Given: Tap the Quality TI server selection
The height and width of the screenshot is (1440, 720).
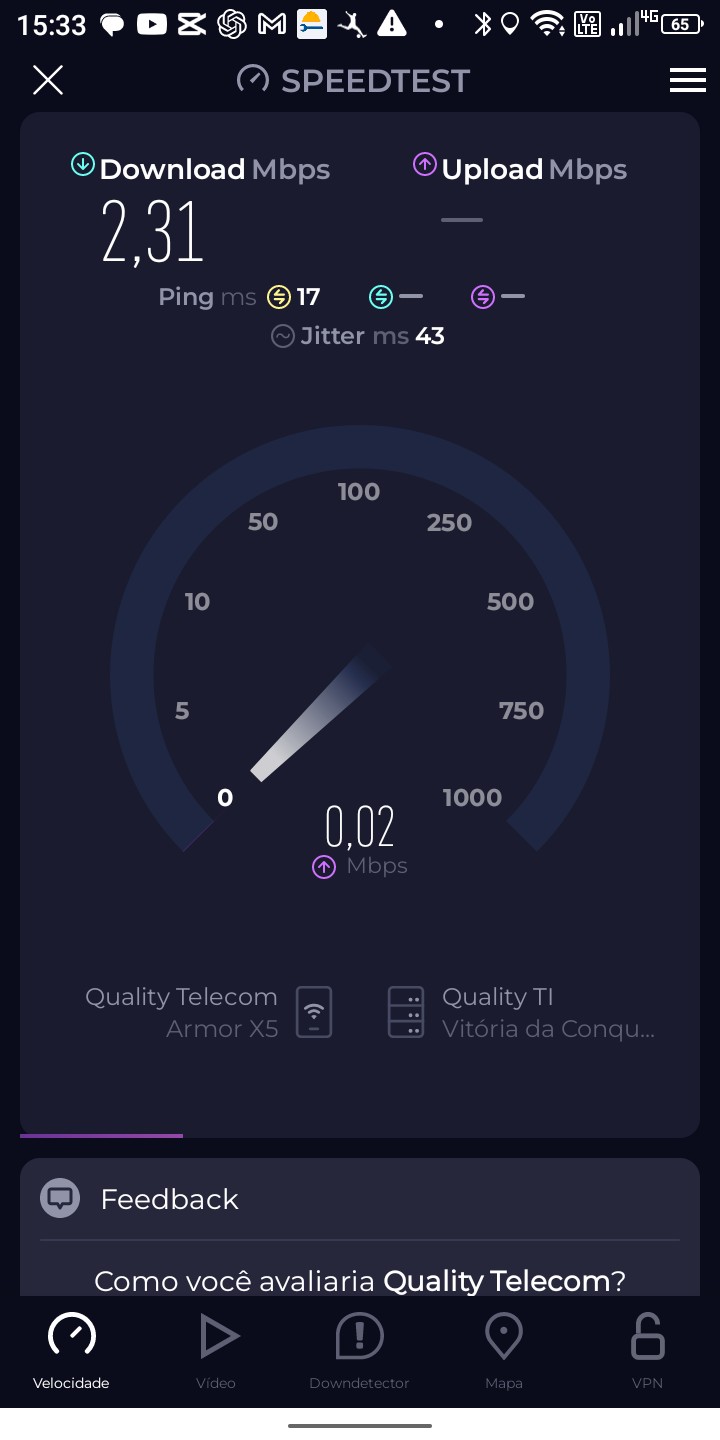Looking at the screenshot, I should 520,1012.
